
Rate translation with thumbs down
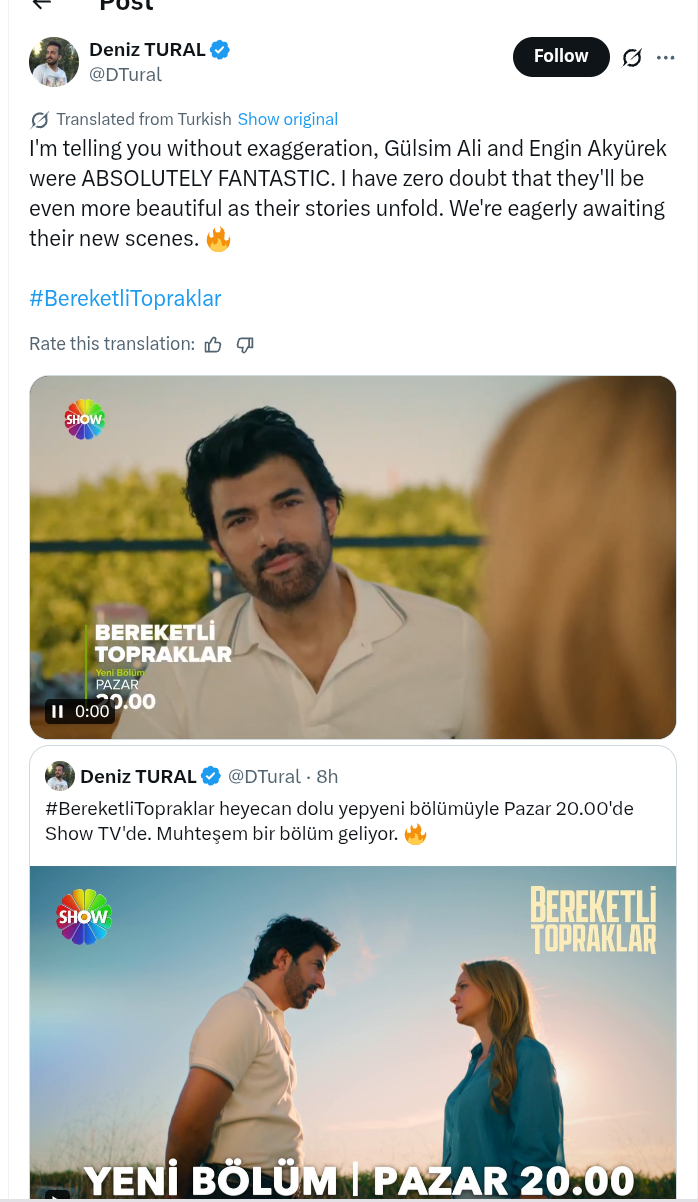click(245, 345)
